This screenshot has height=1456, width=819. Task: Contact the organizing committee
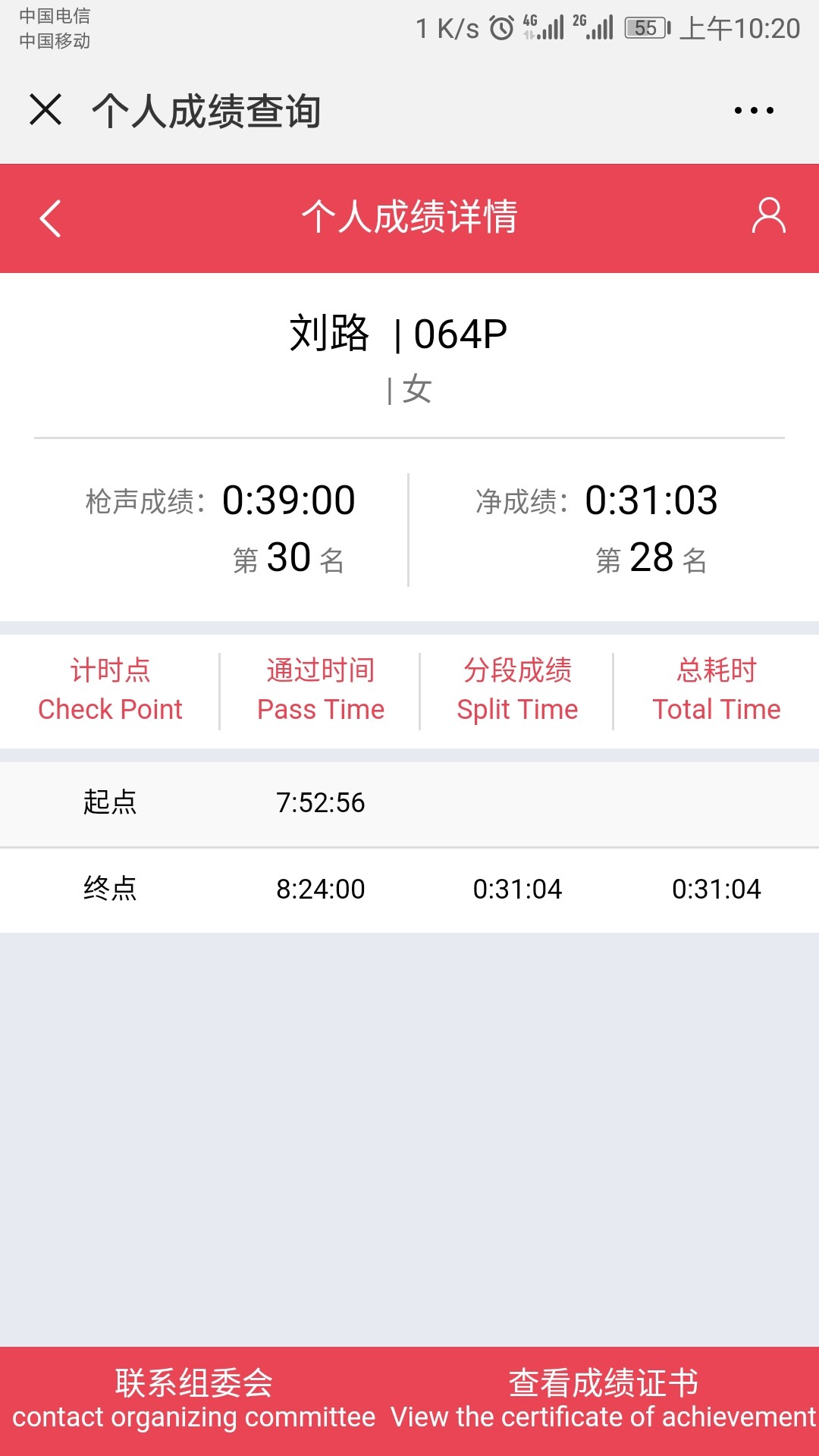pyautogui.click(x=194, y=1400)
